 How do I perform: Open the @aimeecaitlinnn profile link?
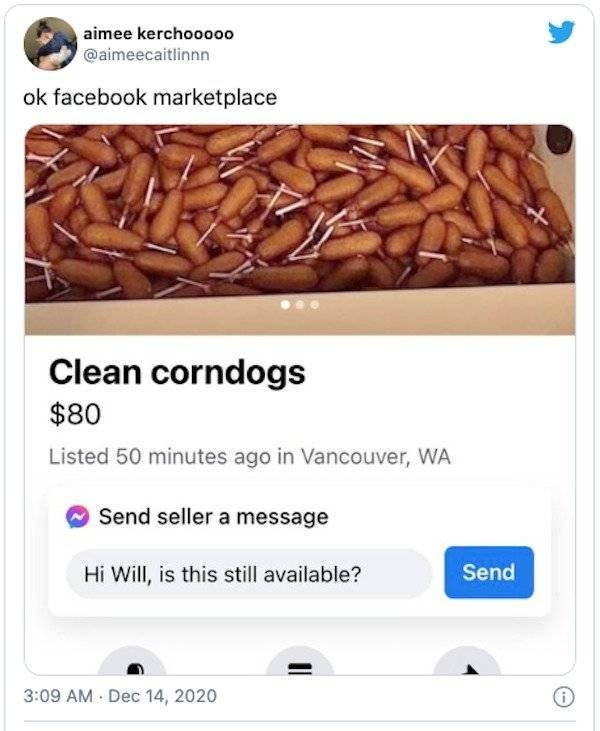point(146,55)
